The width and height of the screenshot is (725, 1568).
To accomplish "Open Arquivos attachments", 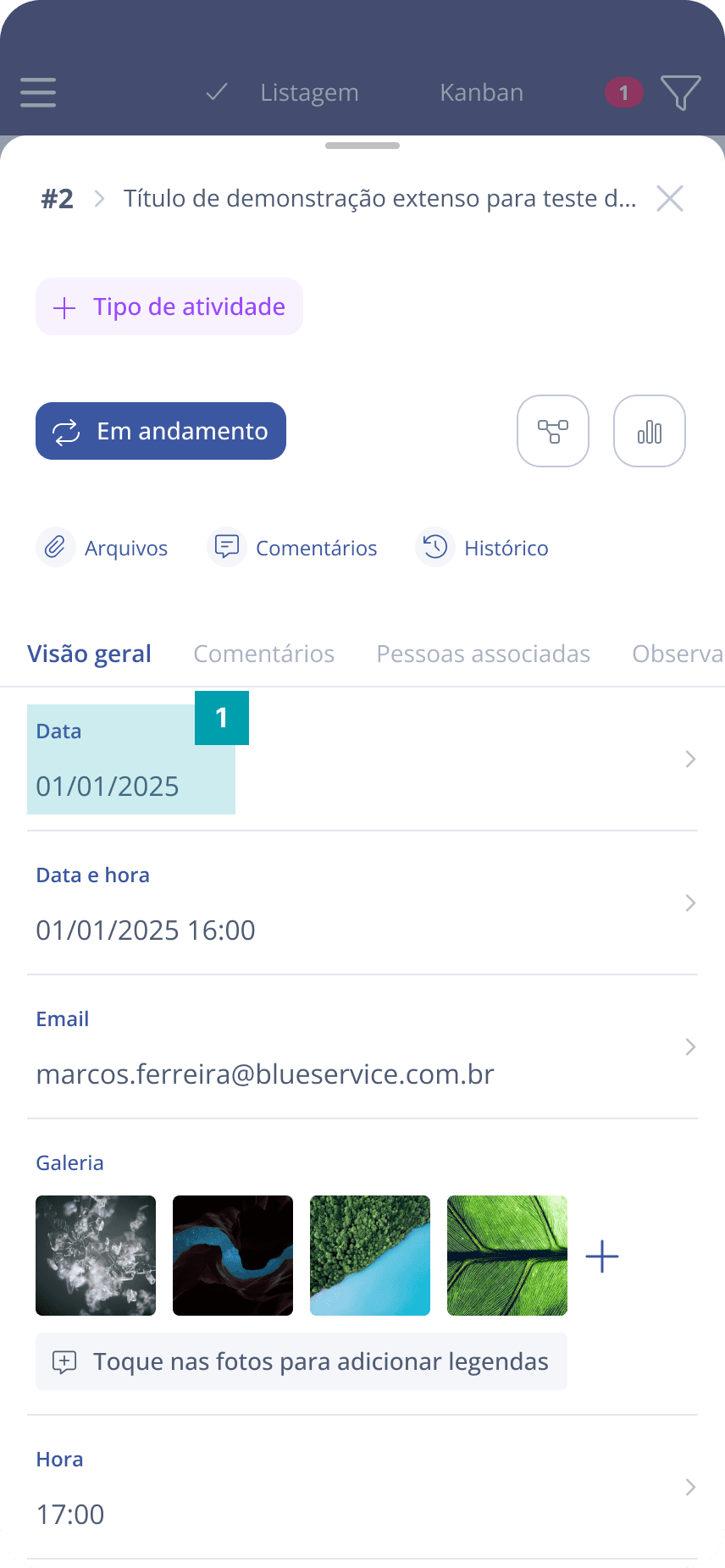I will coord(102,548).
